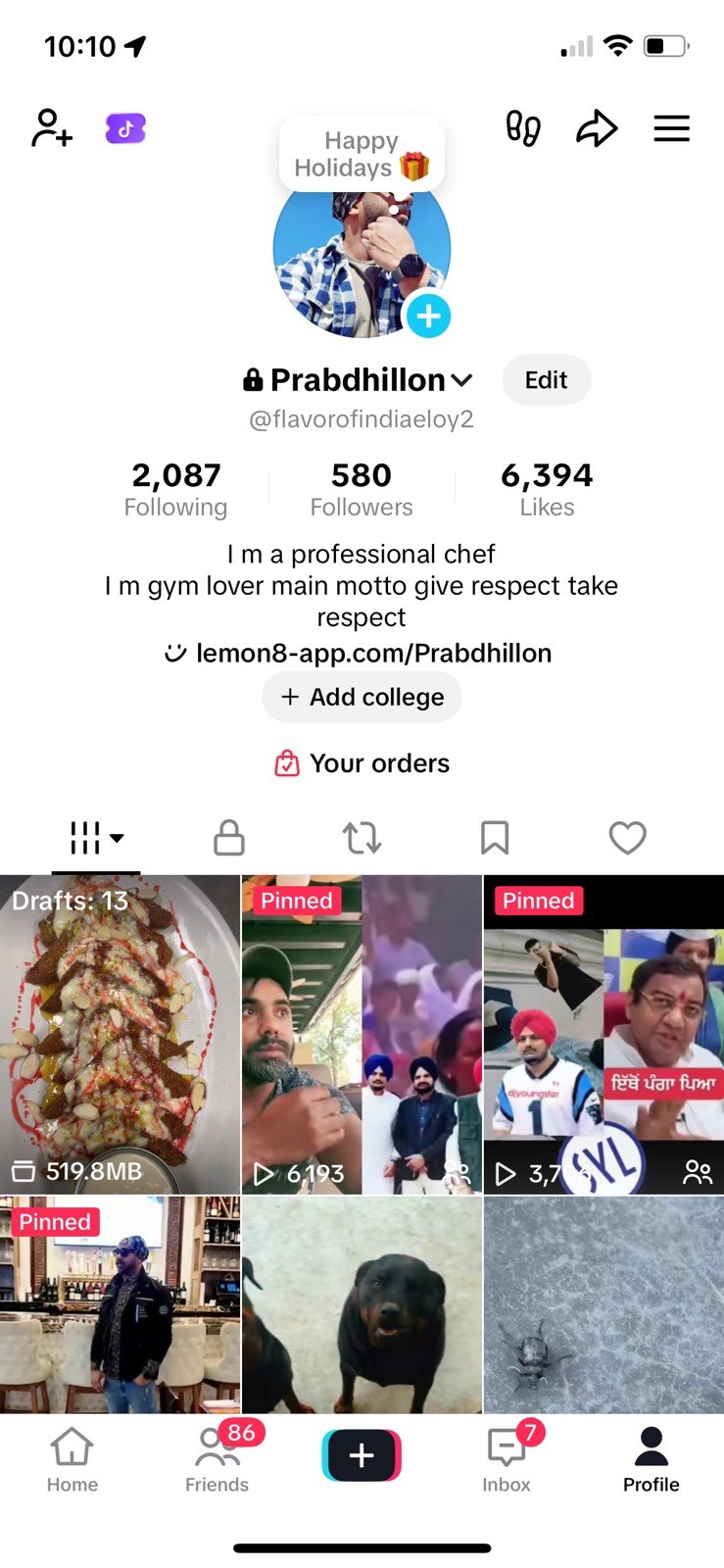Switch to the private videos lock tab
Viewport: 724px width, 1568px height.
click(228, 838)
